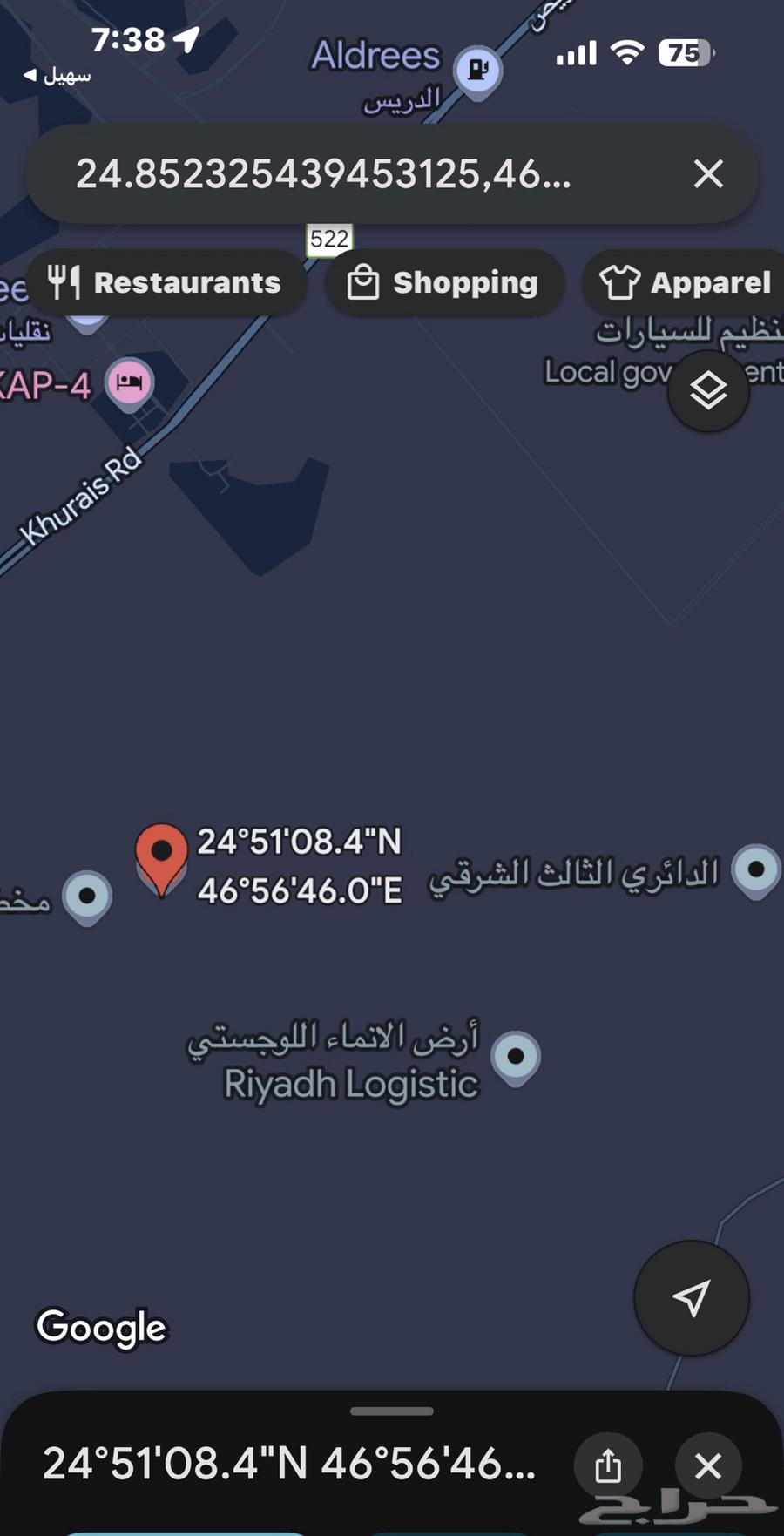Screen dimensions: 784x1536
Task: Close the bottom coordinates sheet
Action: (x=708, y=1465)
